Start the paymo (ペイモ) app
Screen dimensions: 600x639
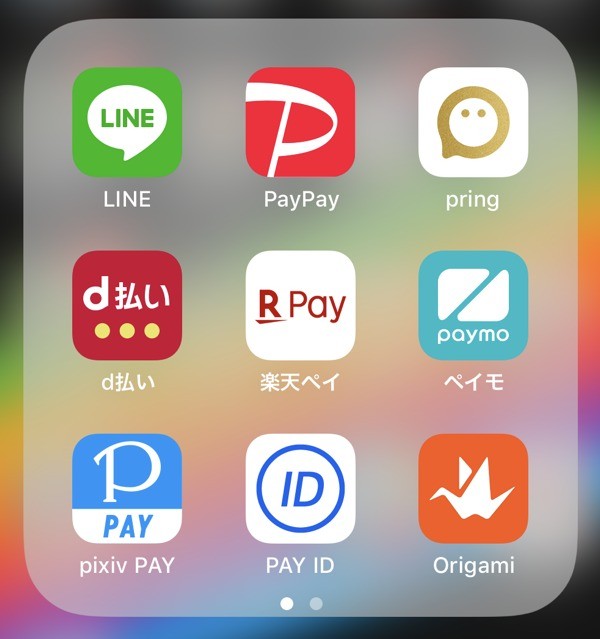pyautogui.click(x=473, y=305)
